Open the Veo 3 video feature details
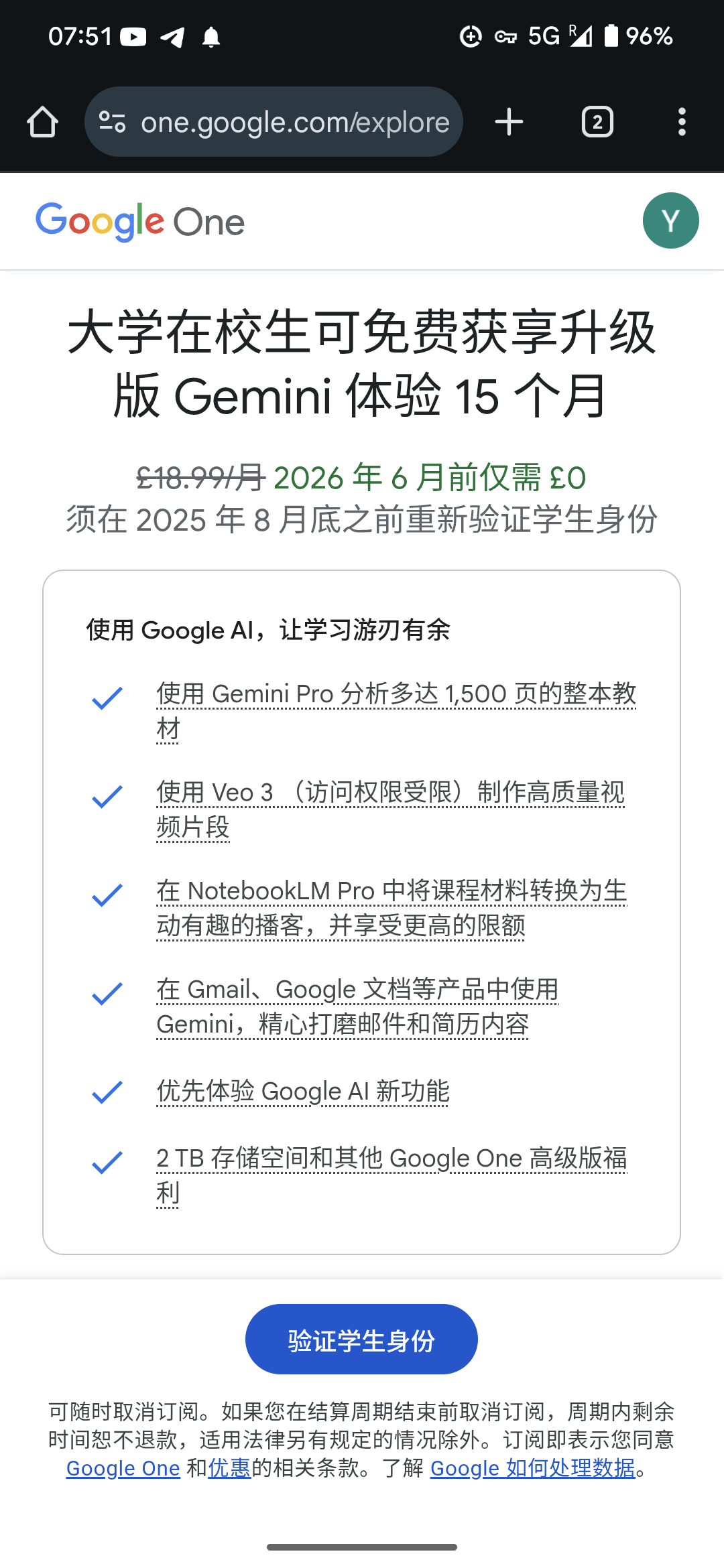Viewport: 724px width, 1568px height. pos(390,809)
